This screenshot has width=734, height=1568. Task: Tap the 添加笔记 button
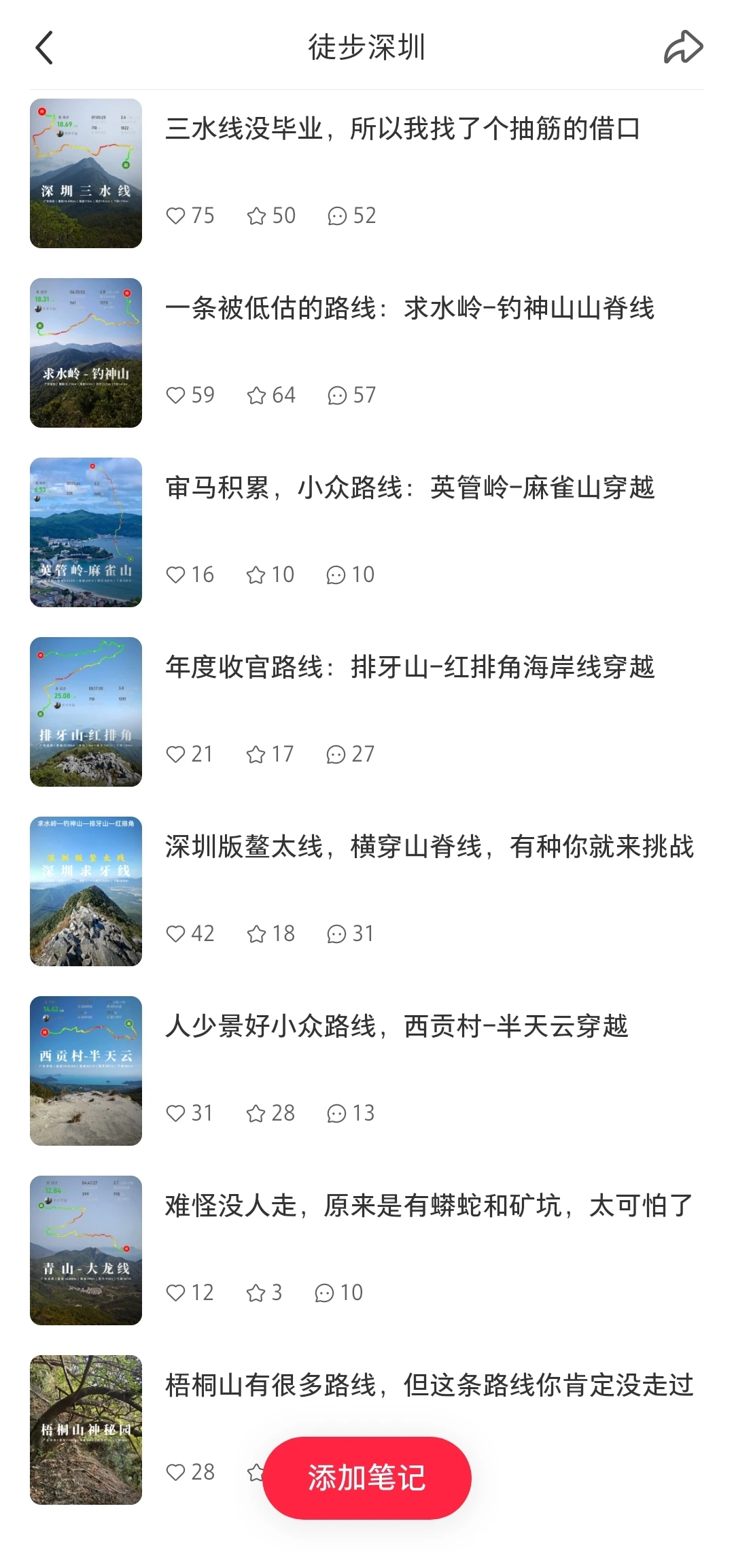367,1478
